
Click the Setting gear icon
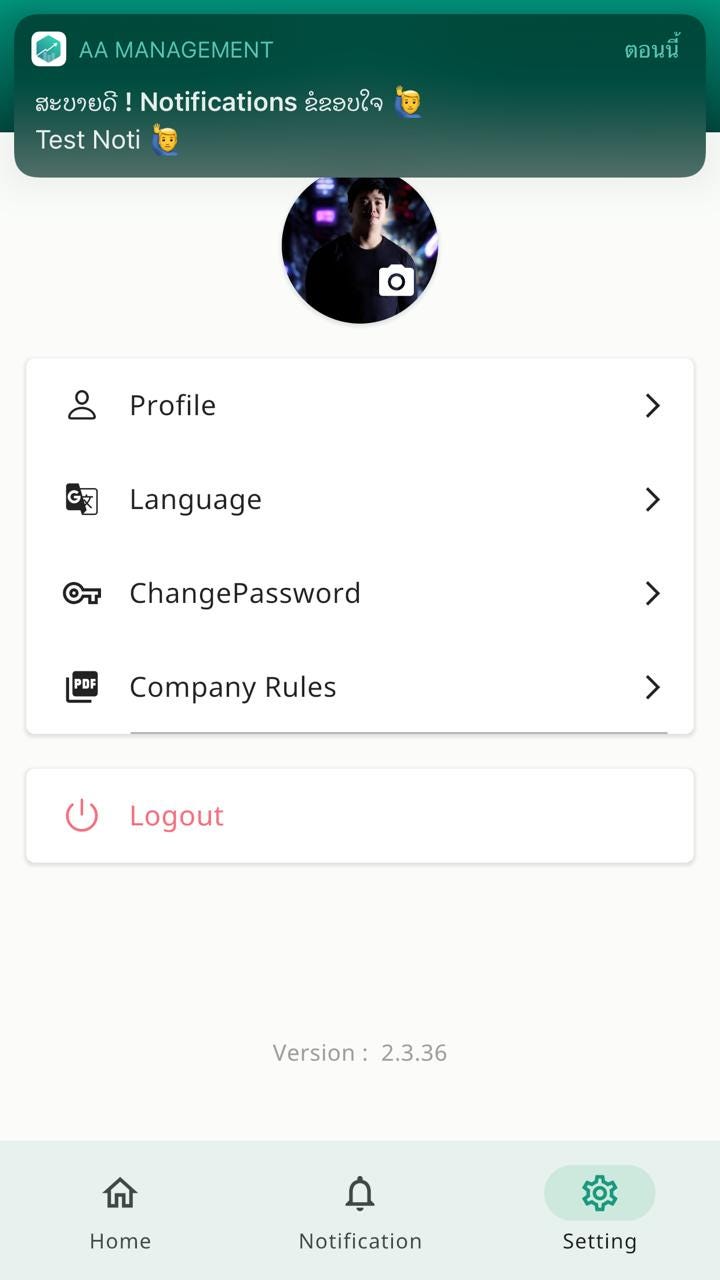pyautogui.click(x=599, y=1193)
